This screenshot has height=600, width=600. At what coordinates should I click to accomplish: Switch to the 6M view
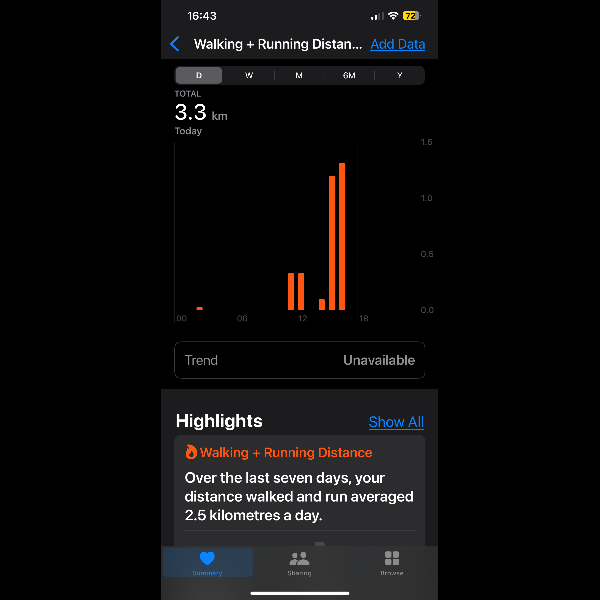click(x=349, y=76)
